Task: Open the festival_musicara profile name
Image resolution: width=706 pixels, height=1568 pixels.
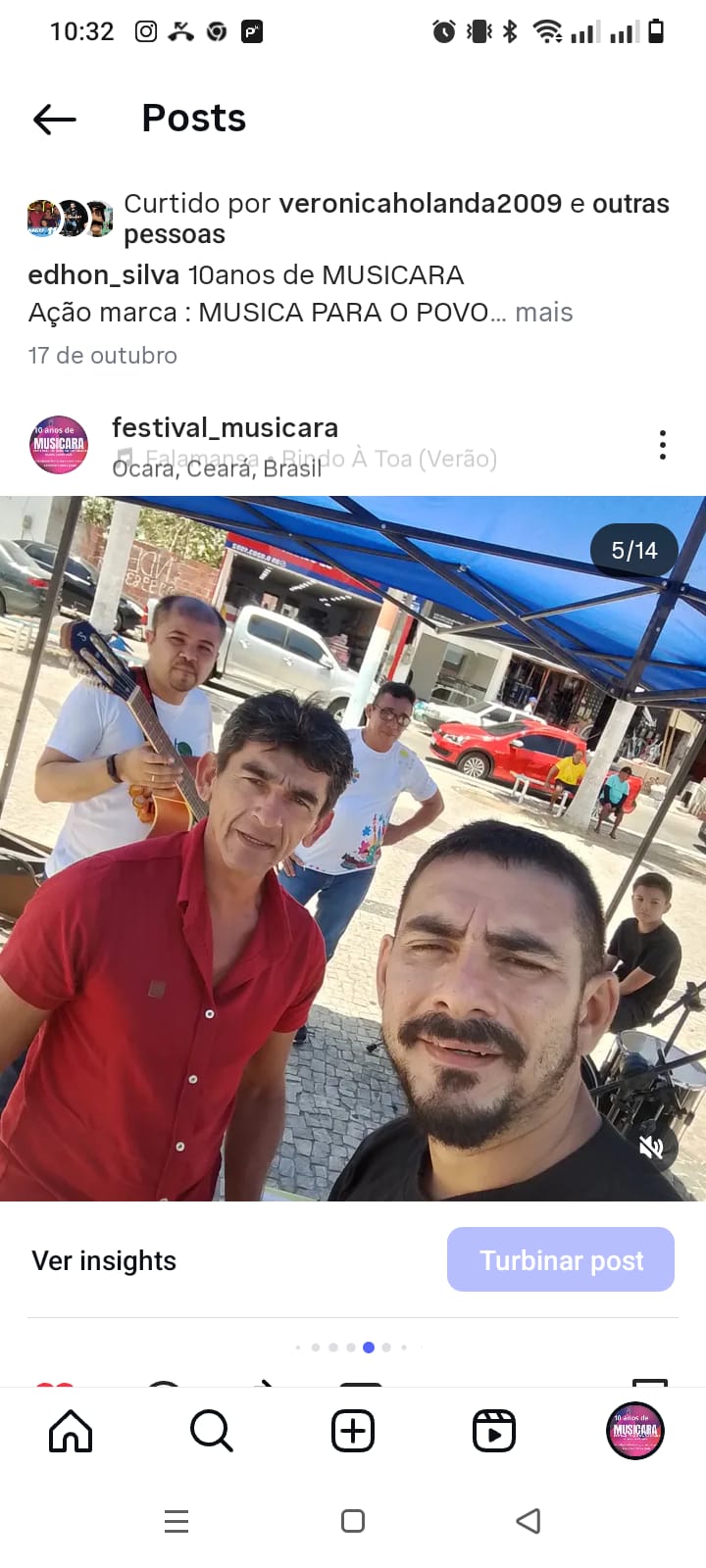Action: coord(225,427)
